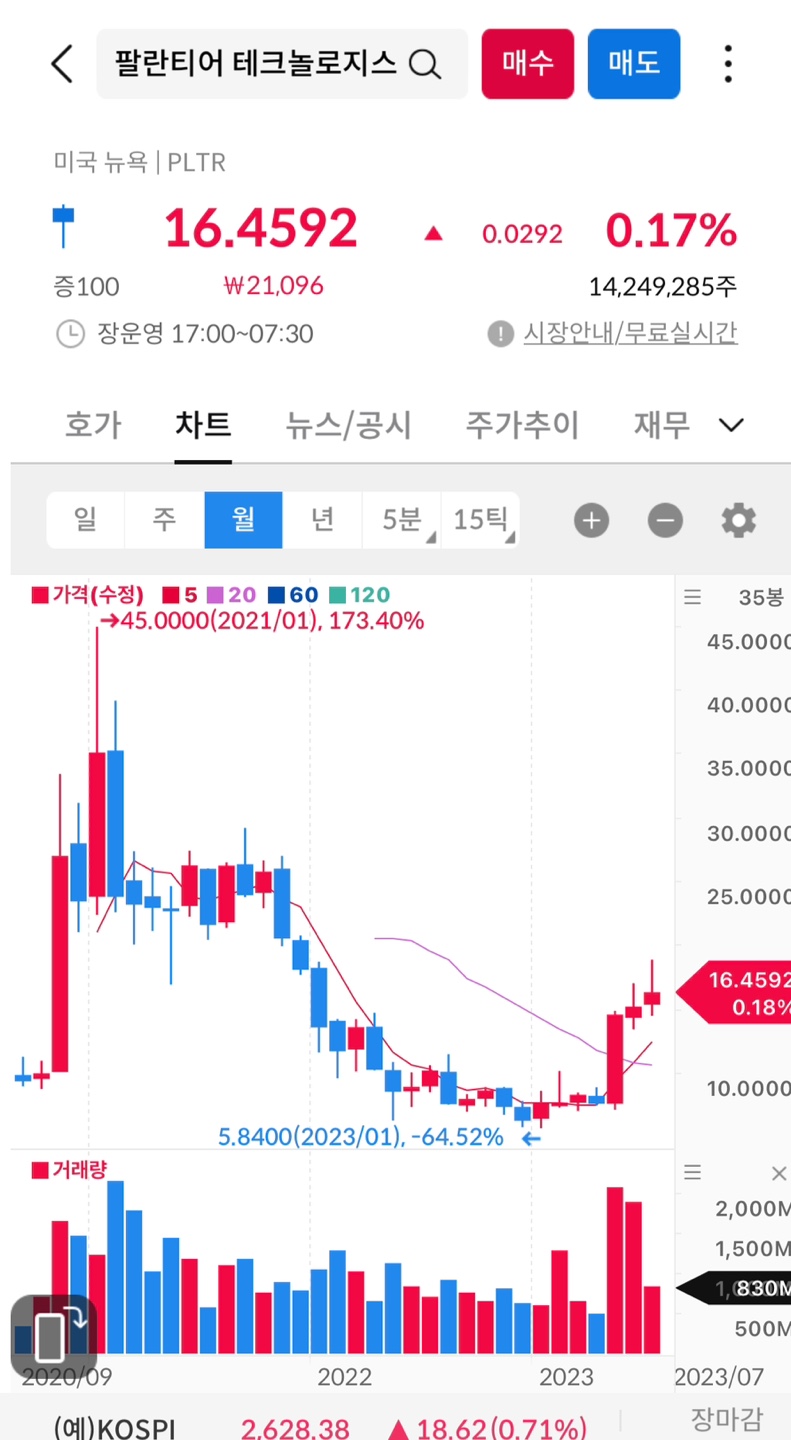Close the 거래량 volume panel
Screen dimensions: 791x1440
(778, 1173)
